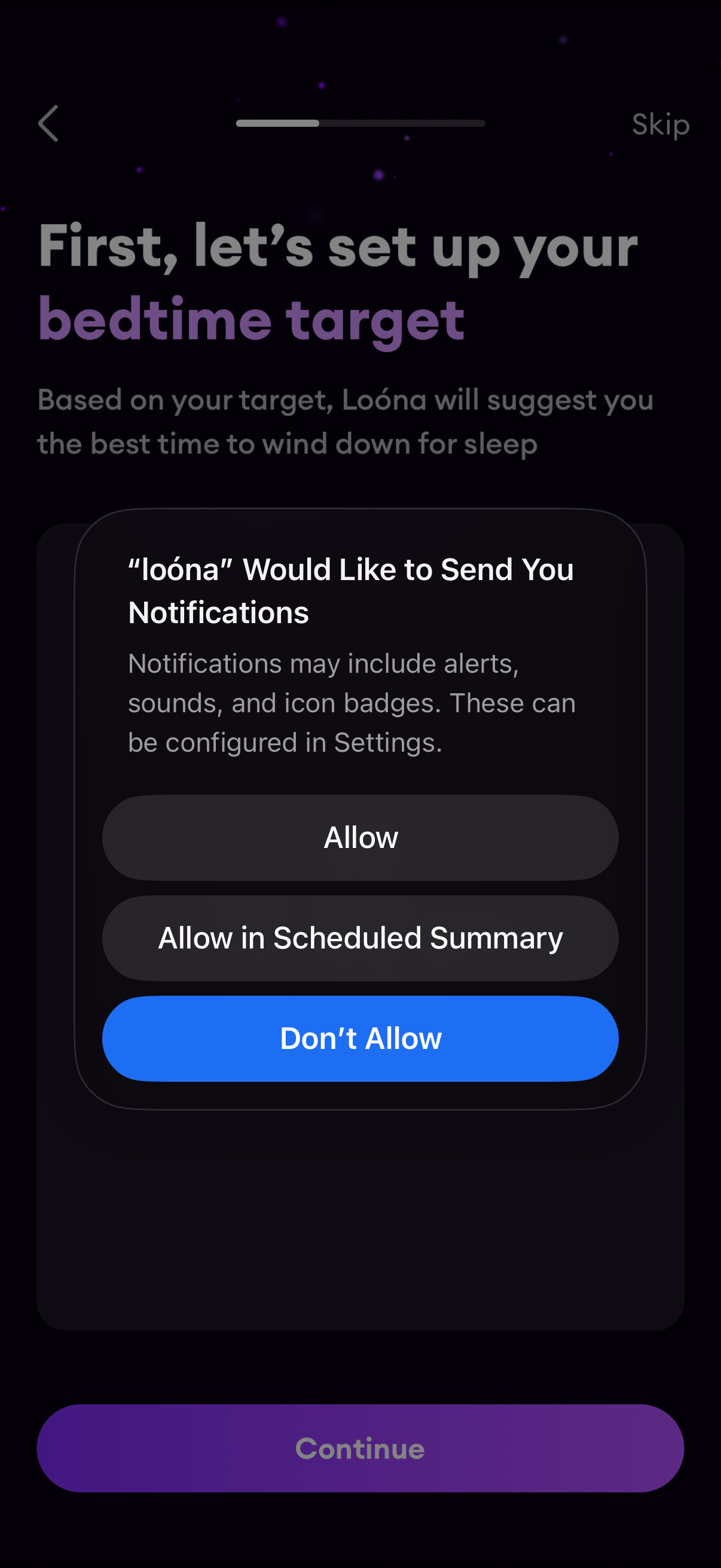Skip the bedtime target setup

tap(660, 125)
